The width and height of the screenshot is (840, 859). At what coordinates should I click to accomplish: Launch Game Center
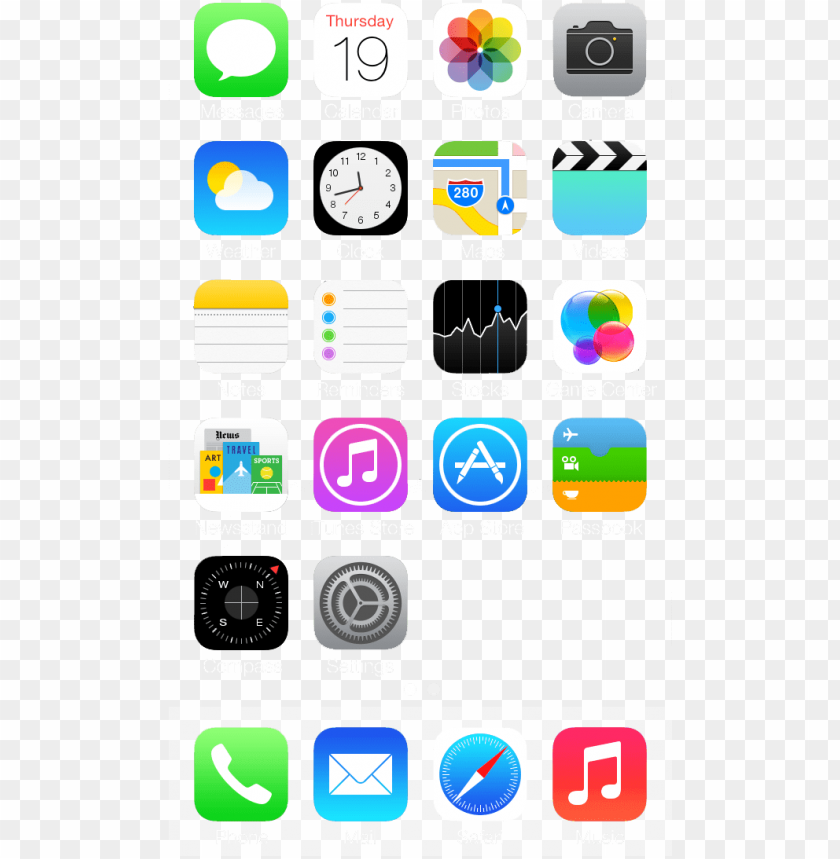coord(598,327)
